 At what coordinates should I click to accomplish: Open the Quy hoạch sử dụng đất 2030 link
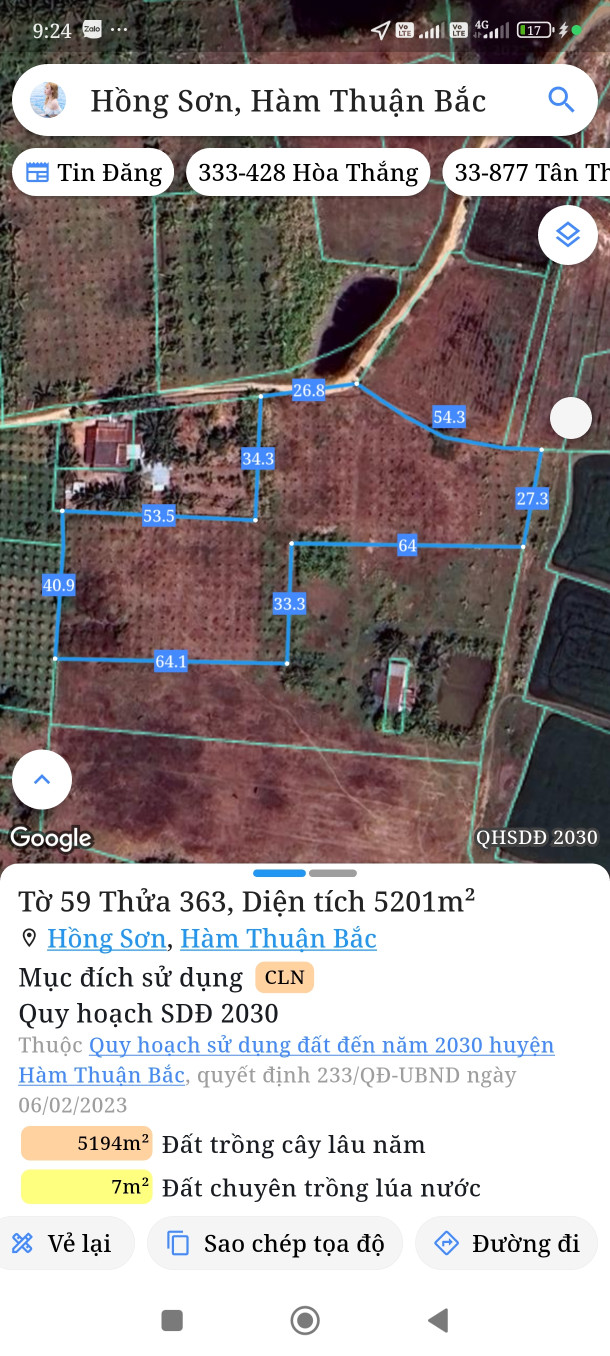point(320,1046)
